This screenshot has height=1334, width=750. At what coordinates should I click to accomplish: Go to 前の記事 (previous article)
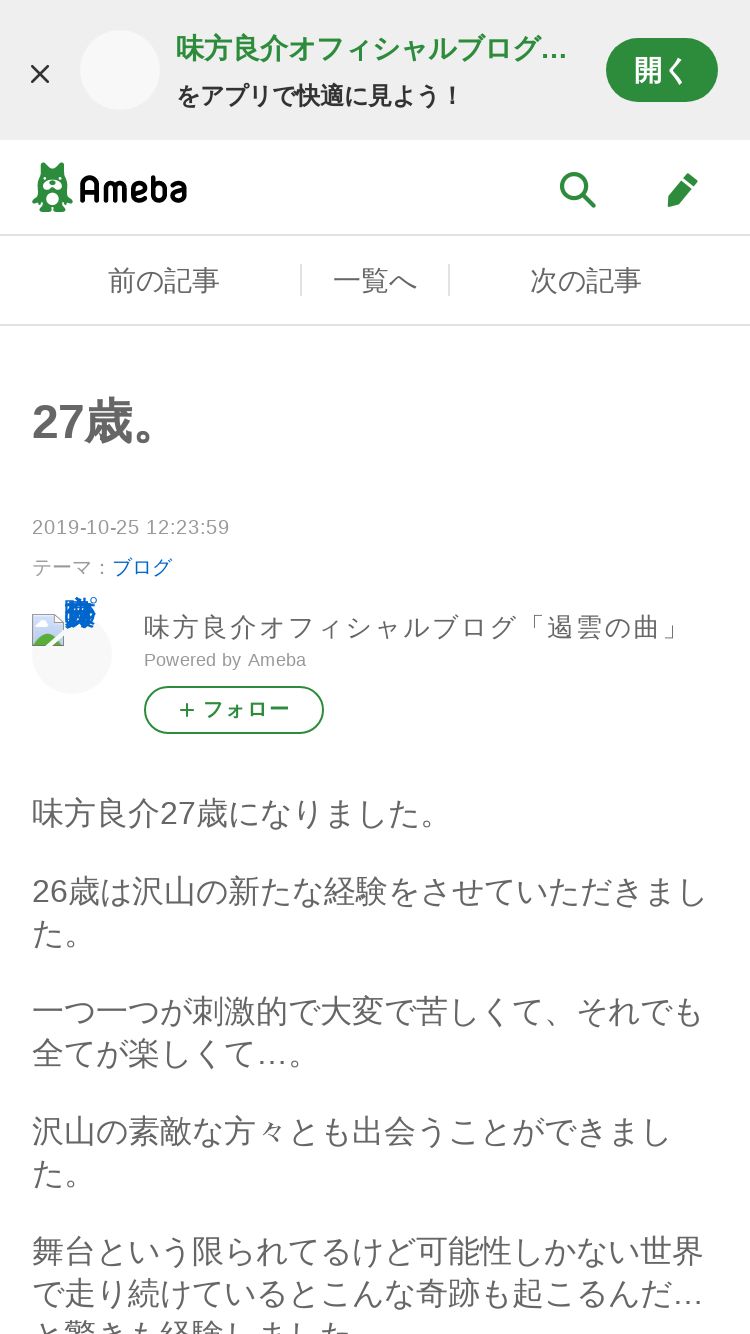pos(164,281)
